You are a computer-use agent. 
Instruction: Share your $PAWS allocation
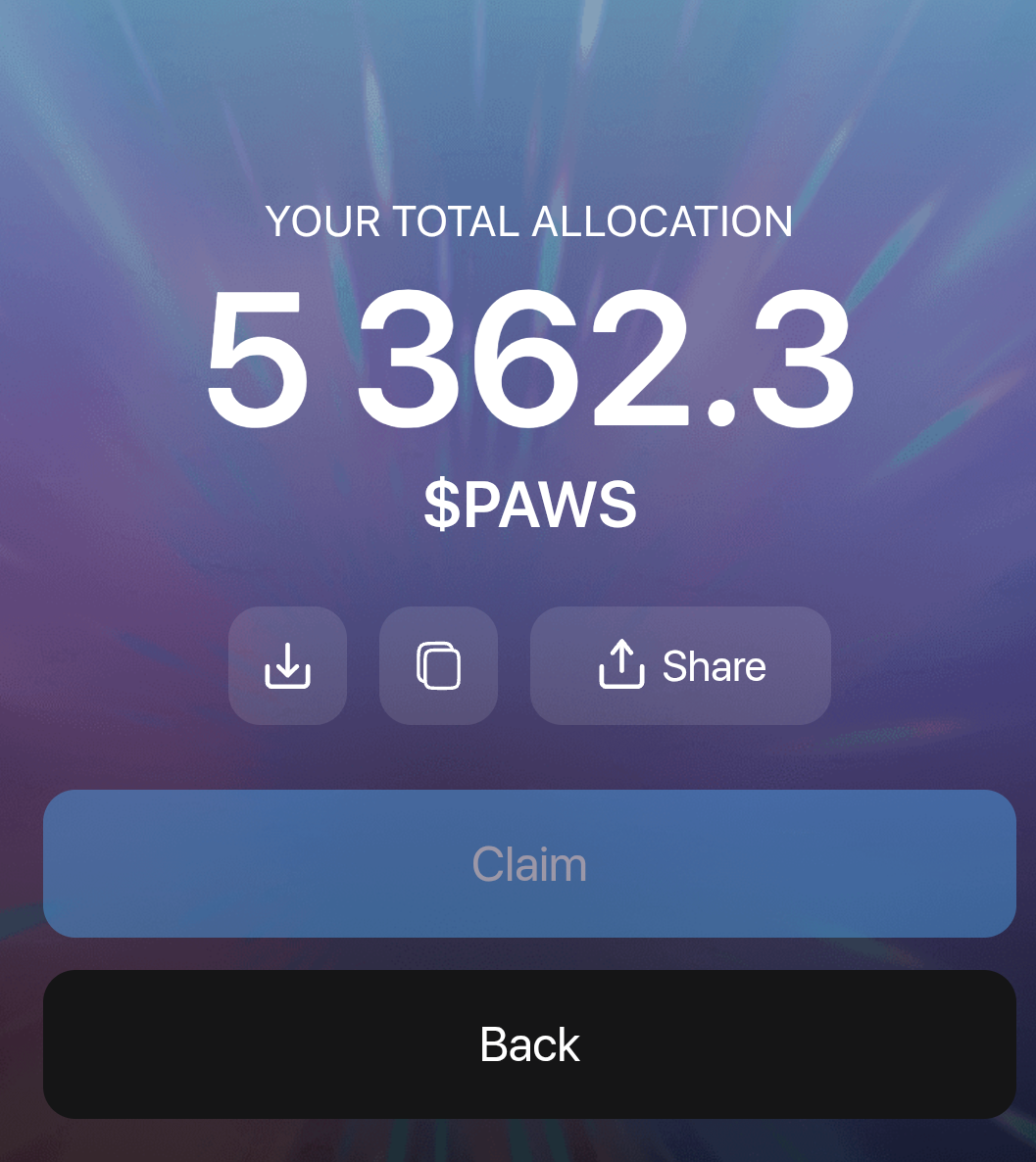point(680,666)
